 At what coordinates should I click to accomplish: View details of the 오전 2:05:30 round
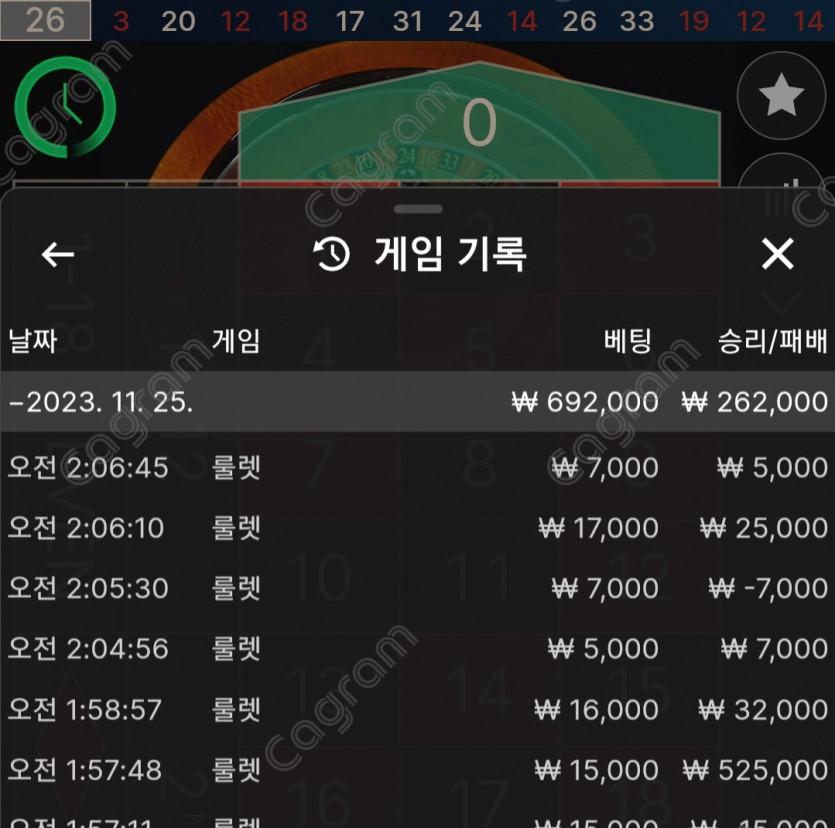417,589
